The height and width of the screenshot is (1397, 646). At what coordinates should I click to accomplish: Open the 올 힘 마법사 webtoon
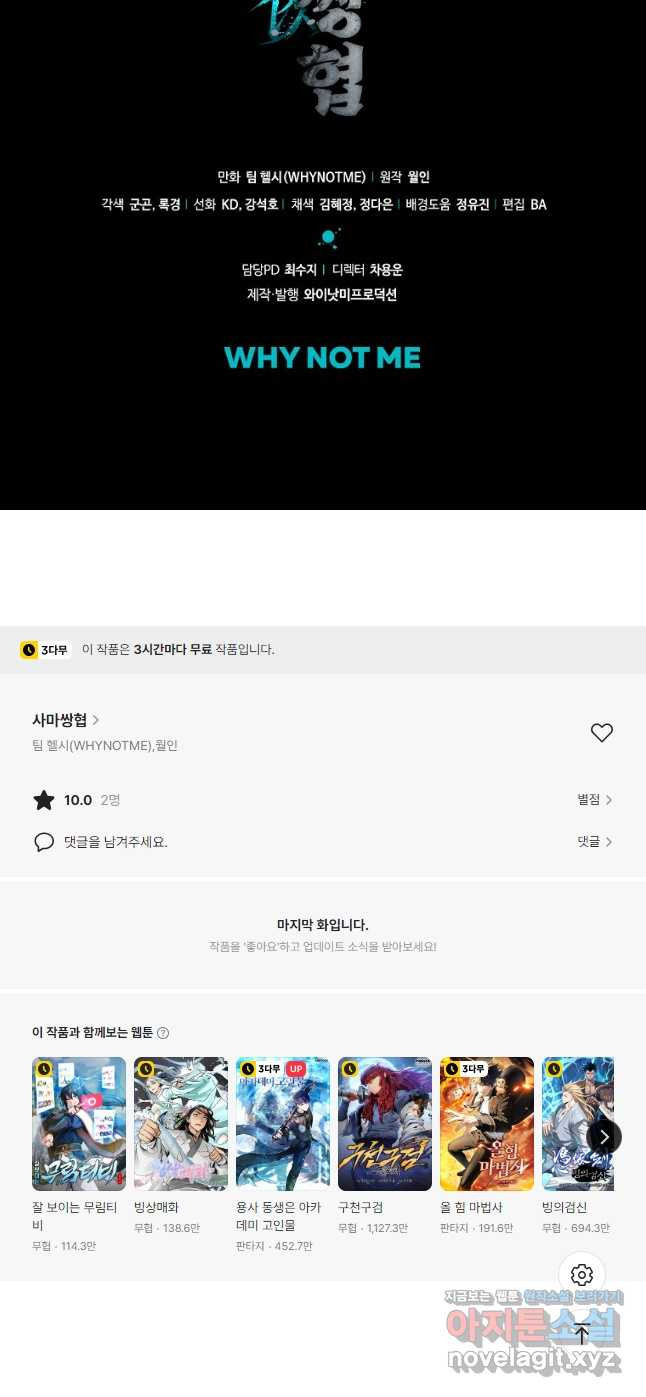pyautogui.click(x=487, y=1123)
